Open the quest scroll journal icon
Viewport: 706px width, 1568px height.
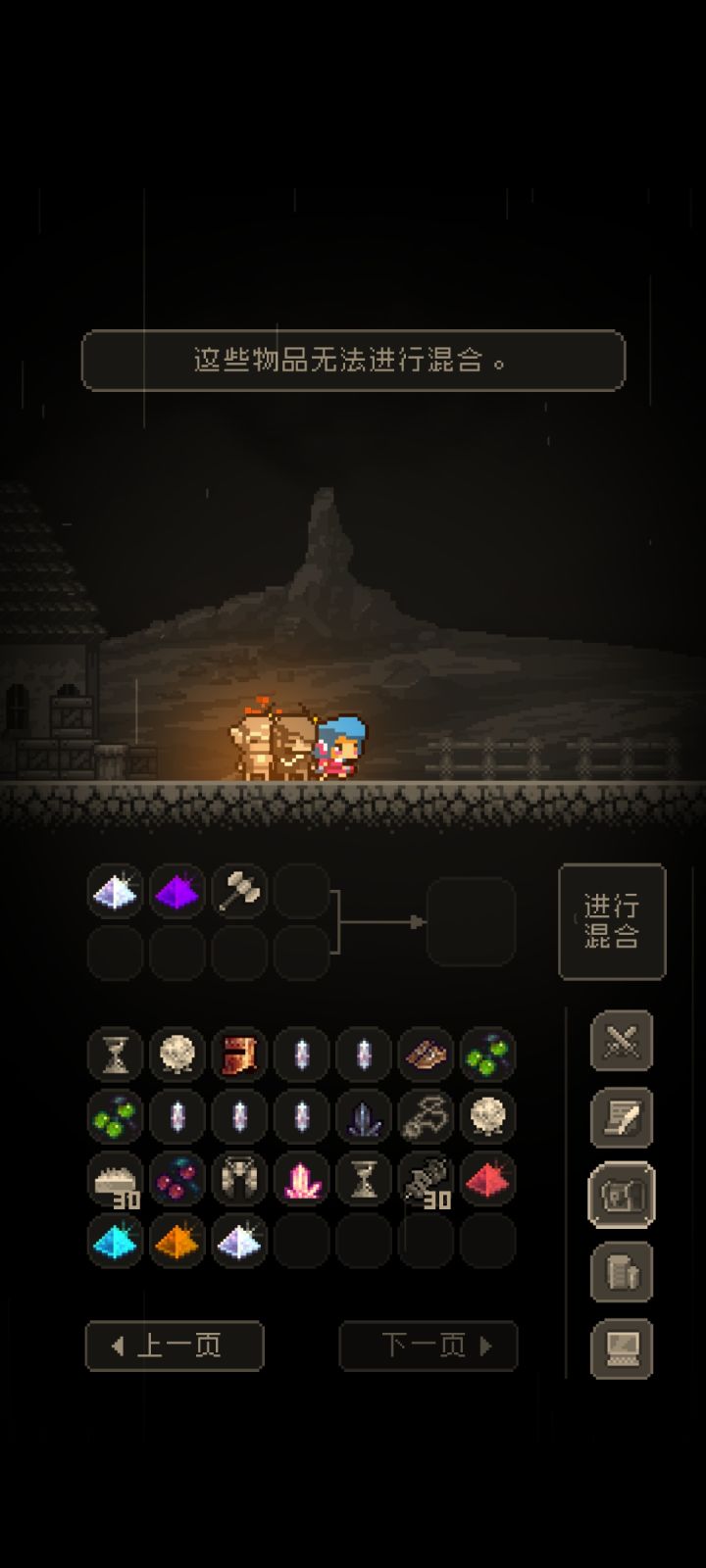click(x=621, y=1118)
